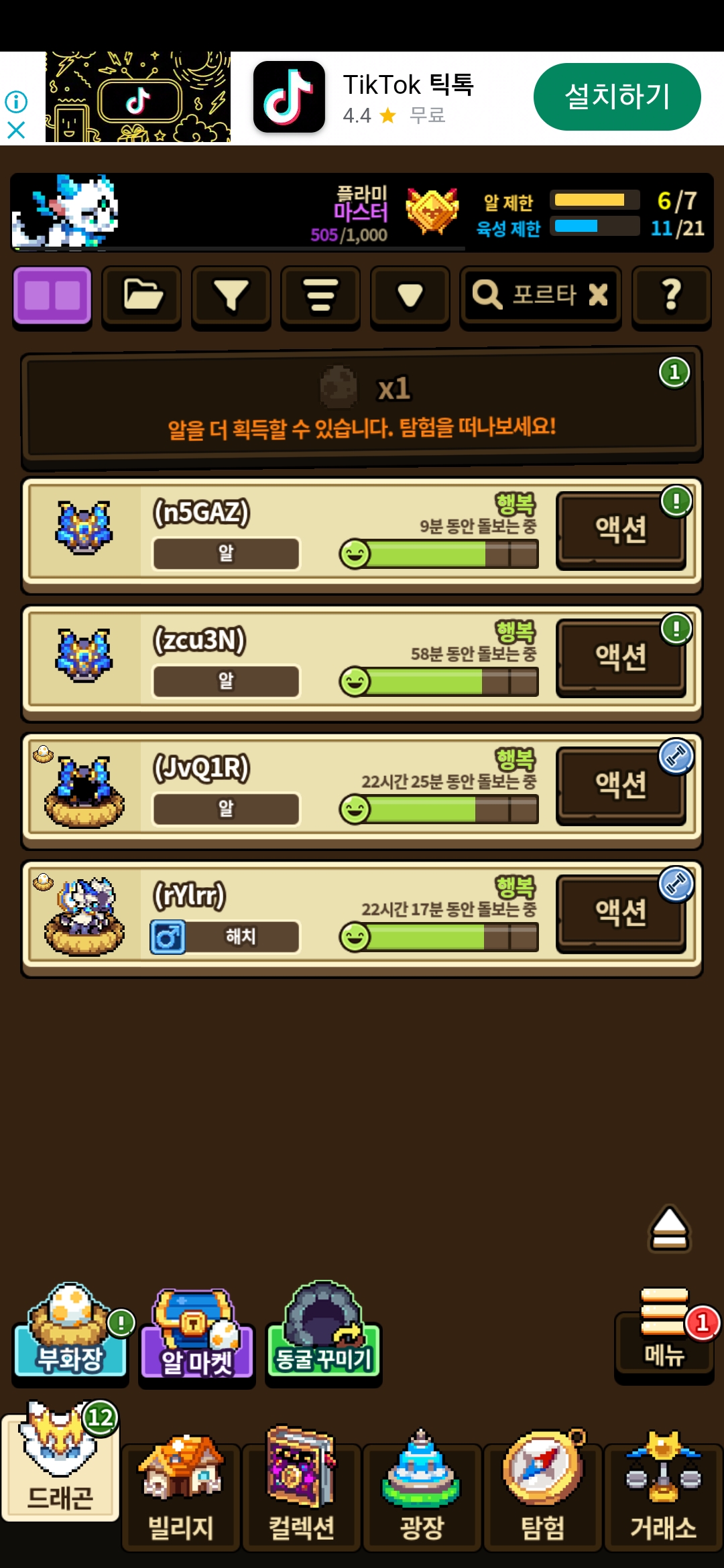Tap the heart favorites filter
This screenshot has height=1568, width=724.
click(x=410, y=296)
